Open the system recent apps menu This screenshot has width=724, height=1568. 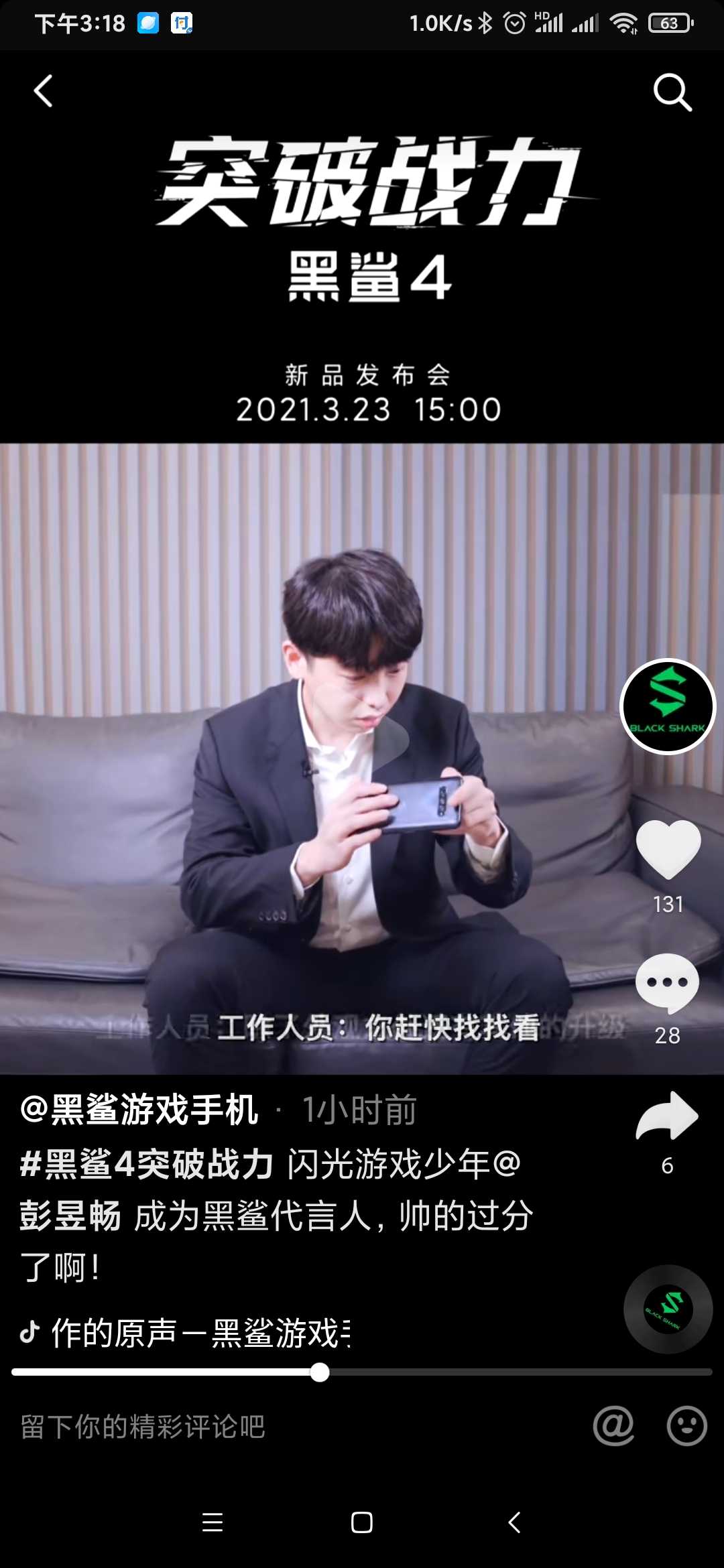213,1522
